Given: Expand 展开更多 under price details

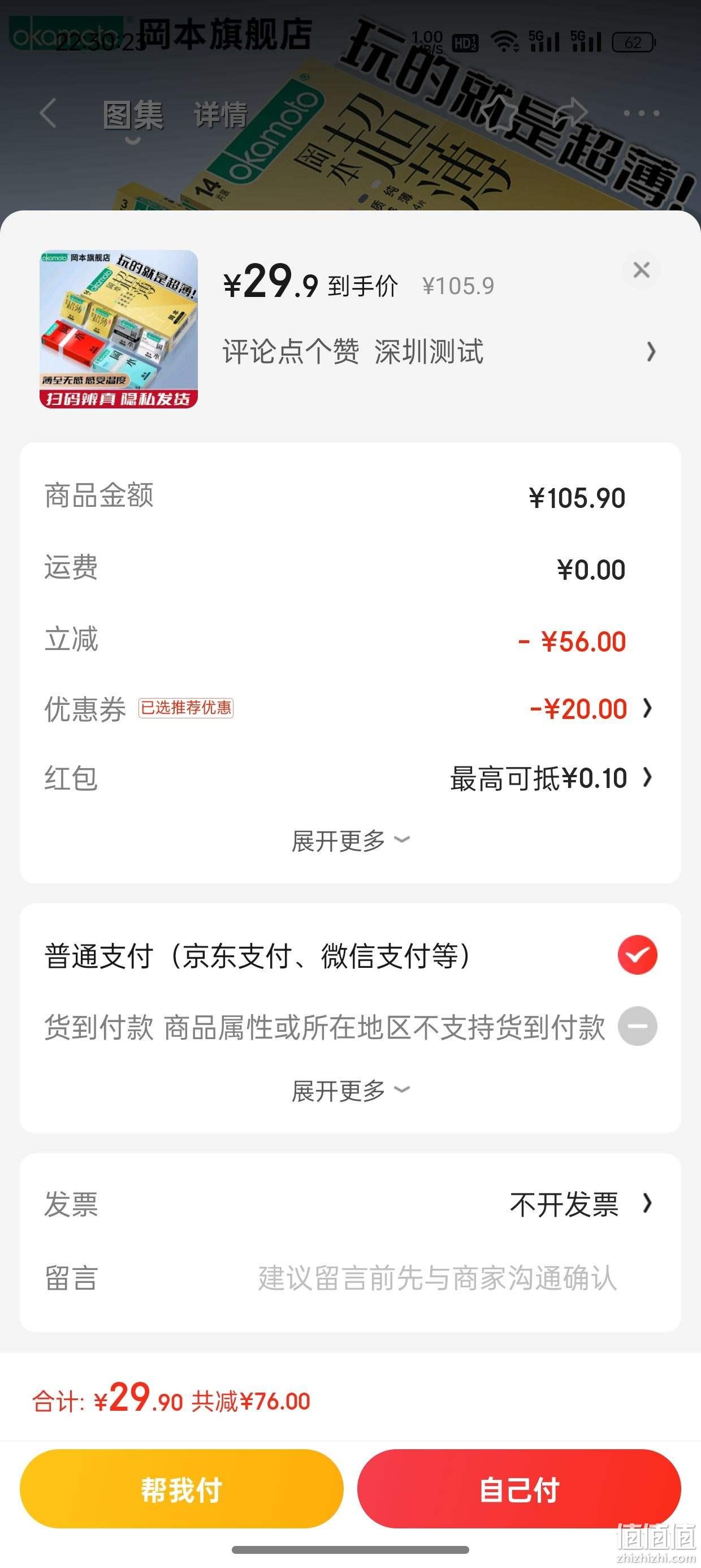Looking at the screenshot, I should [350, 841].
